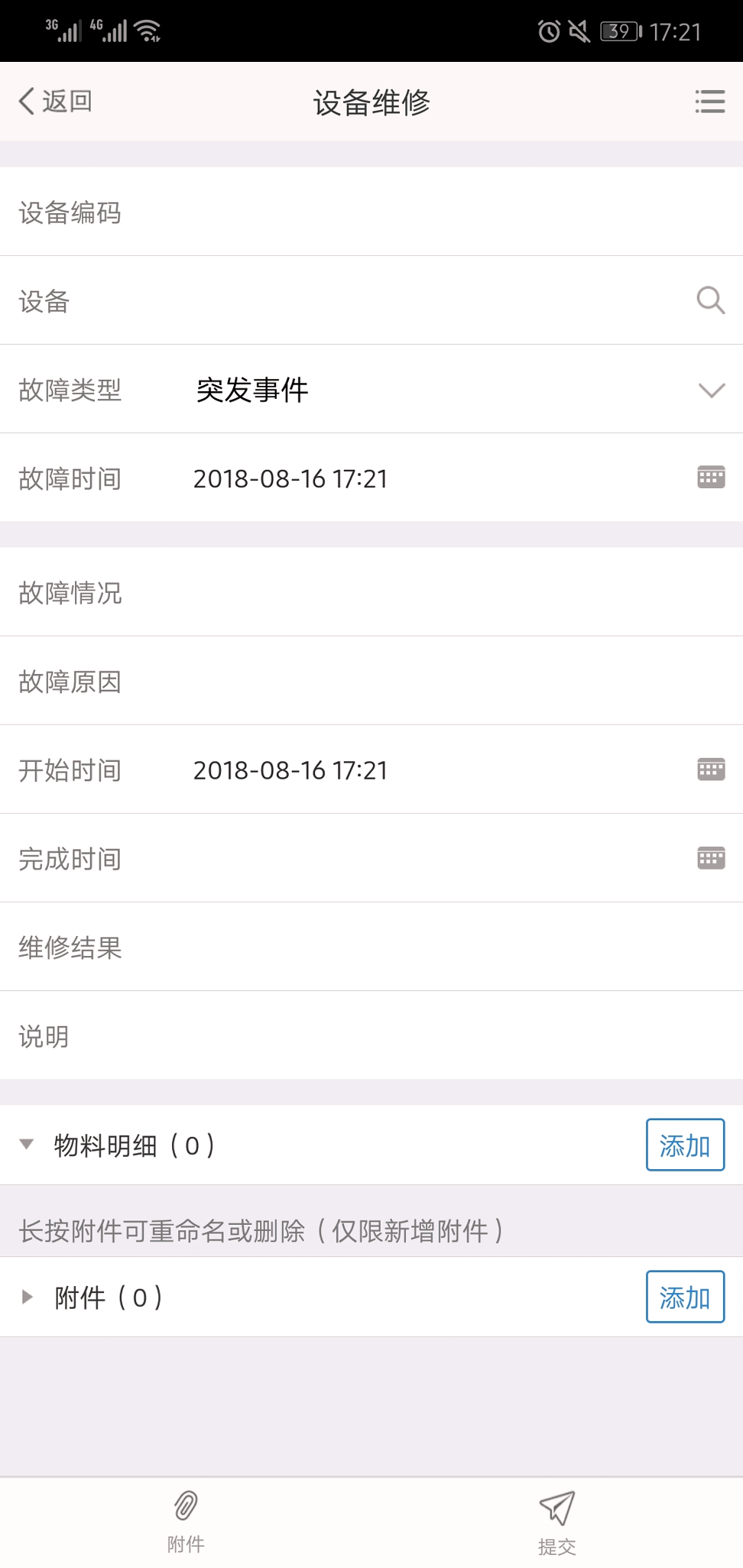This screenshot has width=743, height=1568.
Task: Click 添加 next to 附件
Action: pos(685,1297)
